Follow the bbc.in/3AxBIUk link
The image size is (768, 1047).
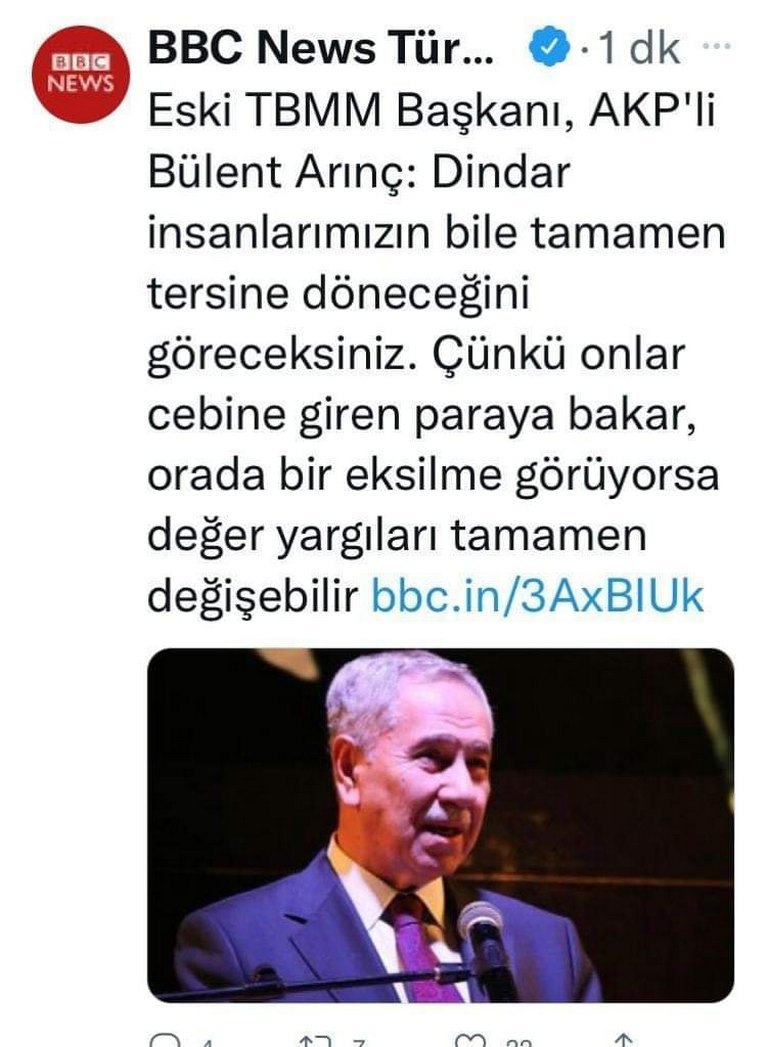pyautogui.click(x=538, y=597)
